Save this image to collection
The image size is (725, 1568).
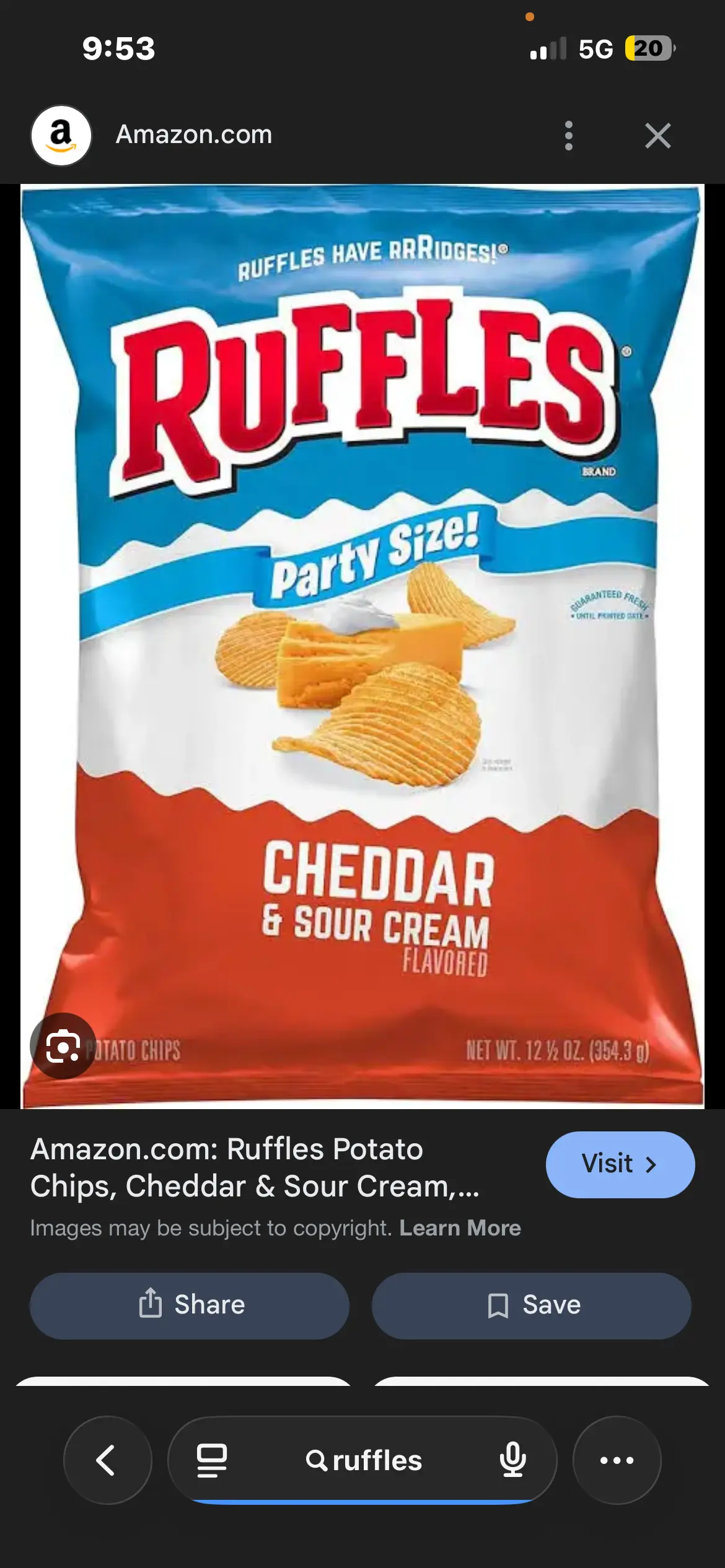click(531, 1305)
